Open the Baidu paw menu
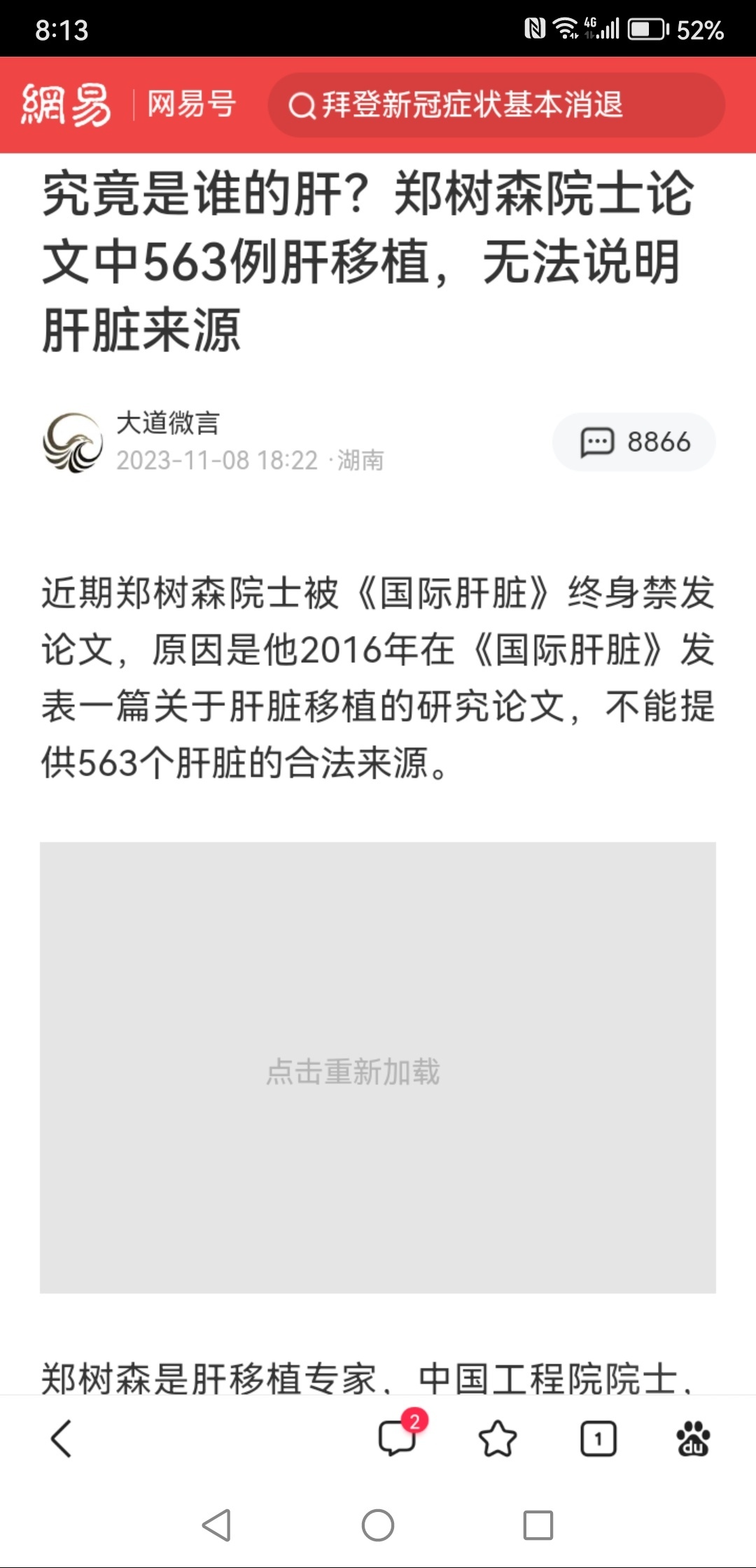756x1568 pixels. [x=693, y=1439]
